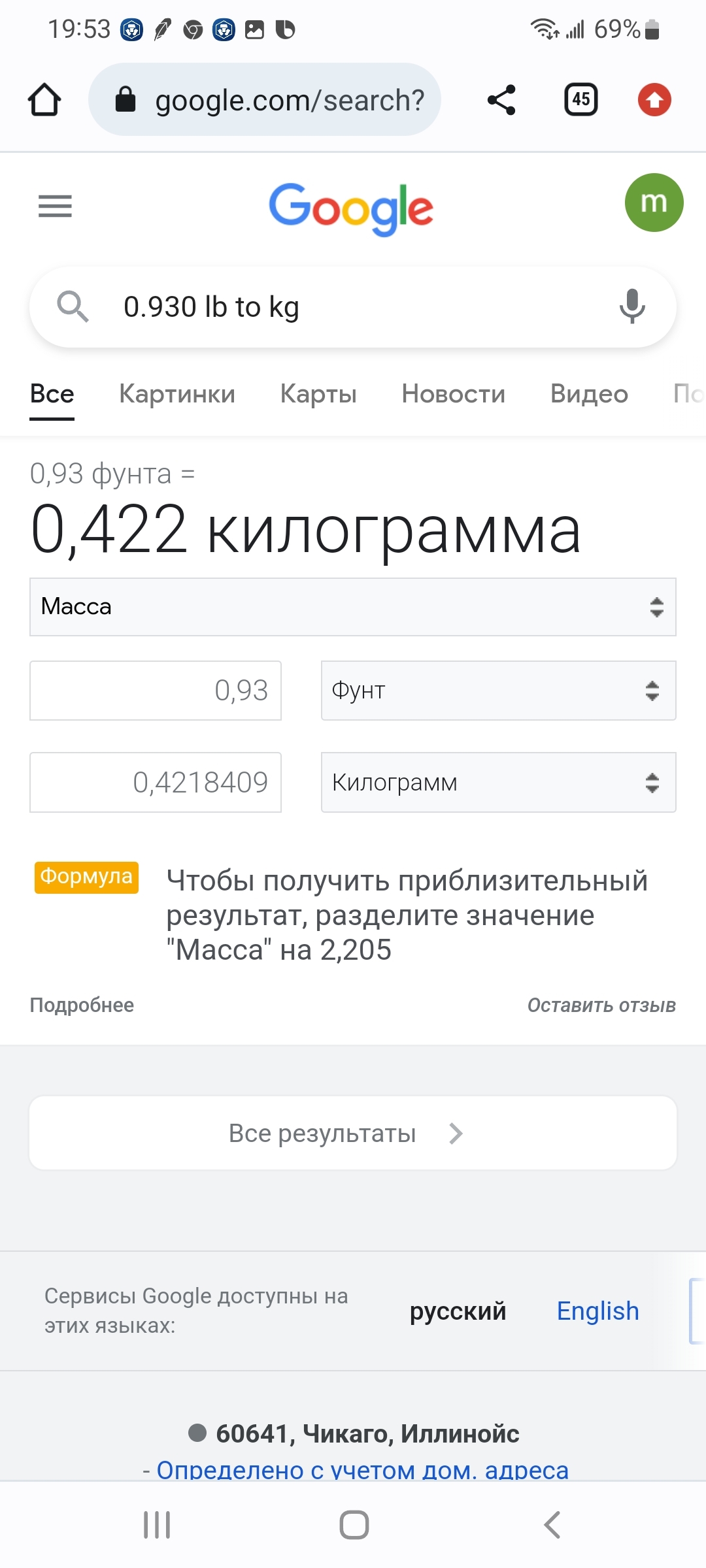
Task: Go to the browser home page
Action: coord(44,100)
